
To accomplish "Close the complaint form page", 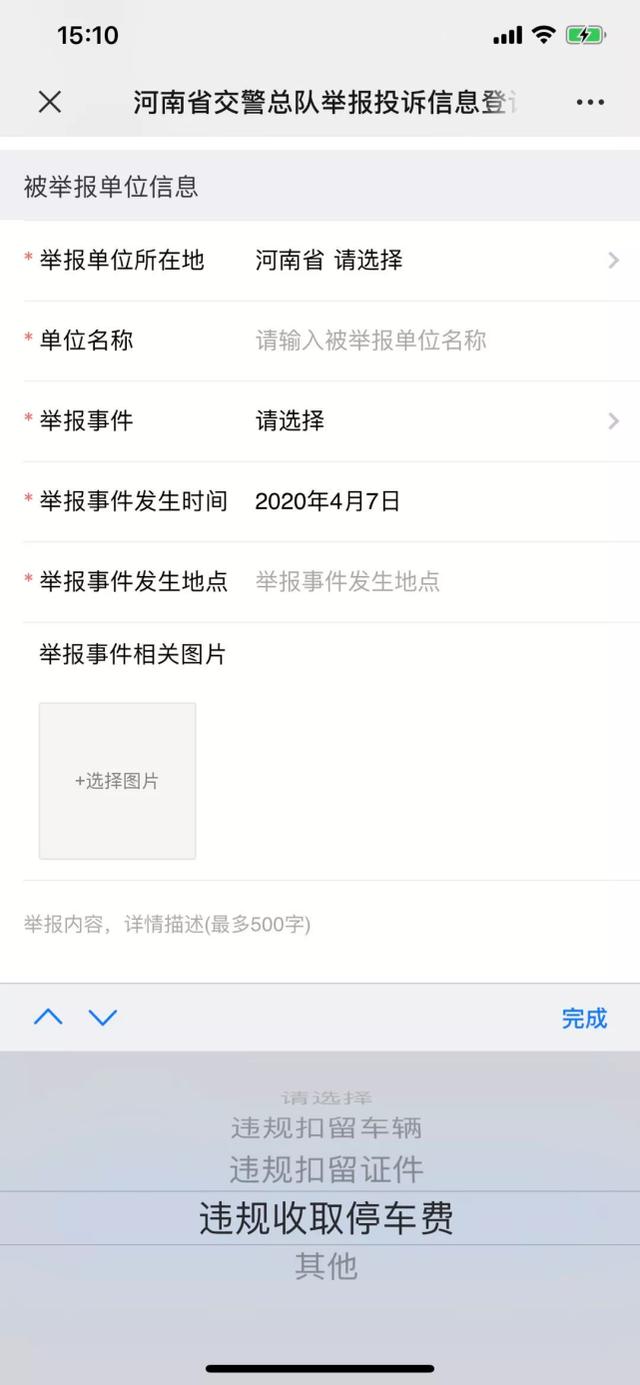I will pos(49,101).
